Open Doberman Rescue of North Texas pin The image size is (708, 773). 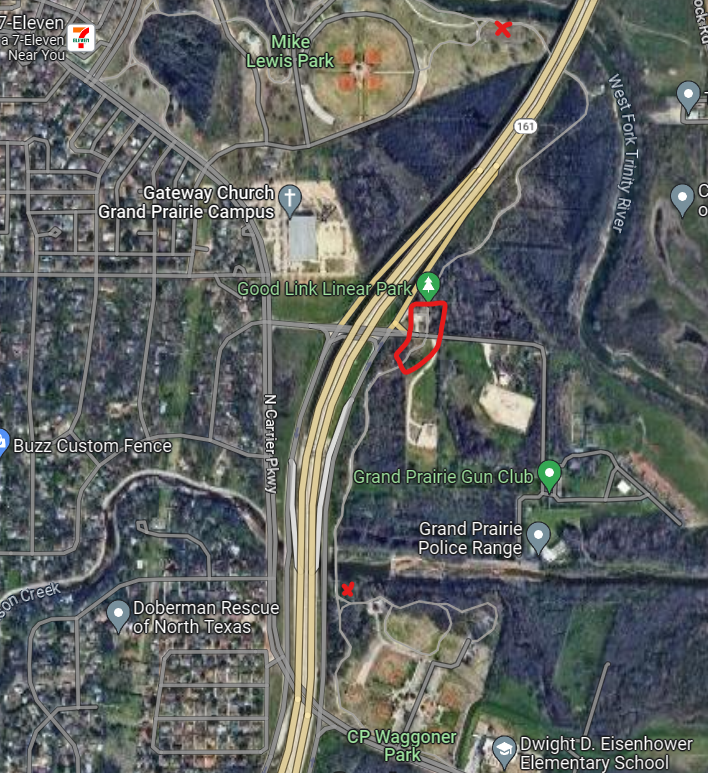pos(118,616)
